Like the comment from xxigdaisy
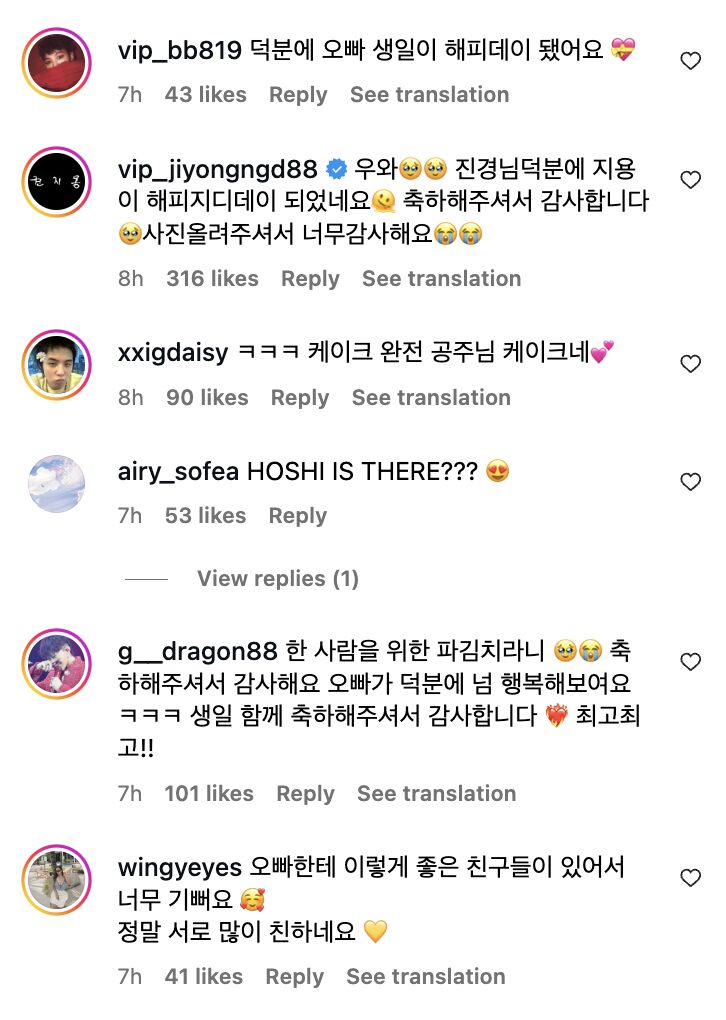726x1020 pixels. (x=690, y=364)
